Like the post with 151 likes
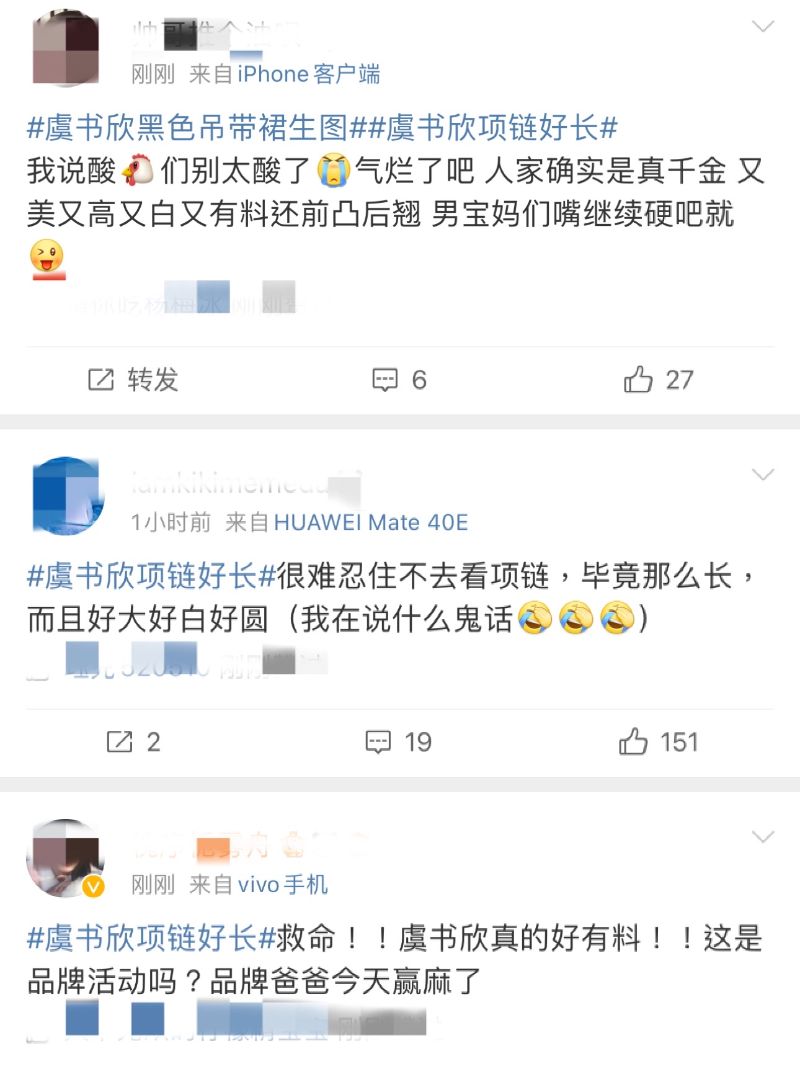Image resolution: width=800 pixels, height=1069 pixels. click(x=658, y=742)
